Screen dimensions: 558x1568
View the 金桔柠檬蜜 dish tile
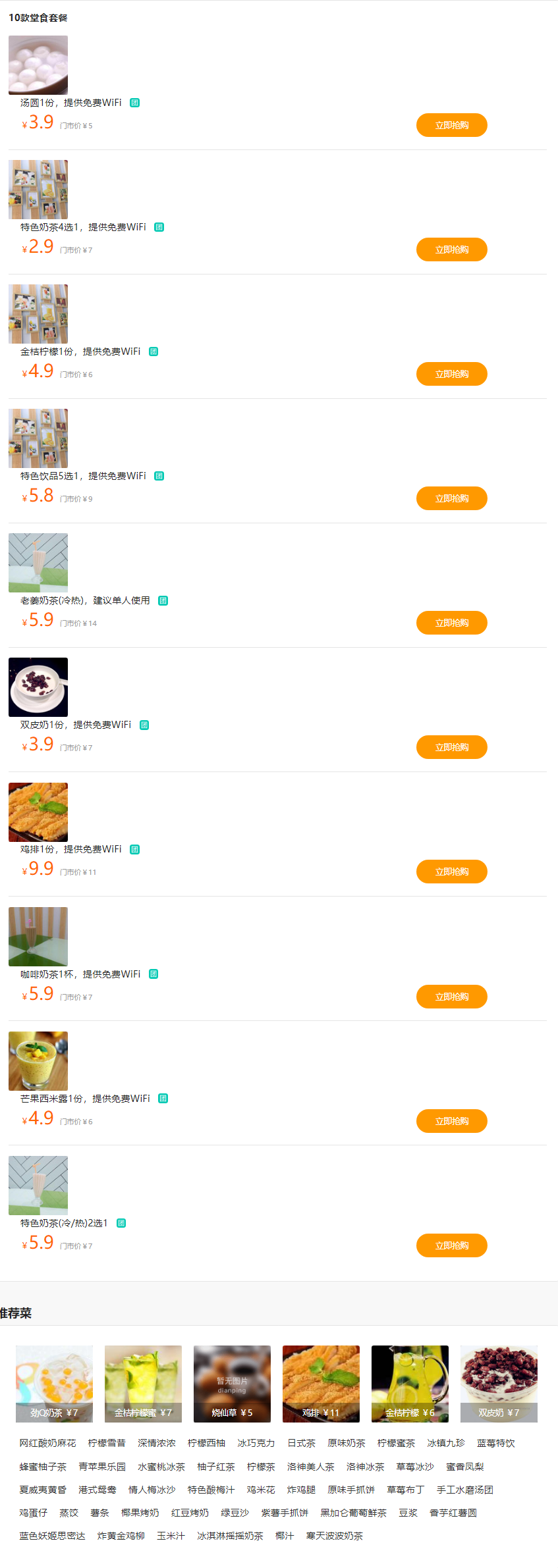143,1384
